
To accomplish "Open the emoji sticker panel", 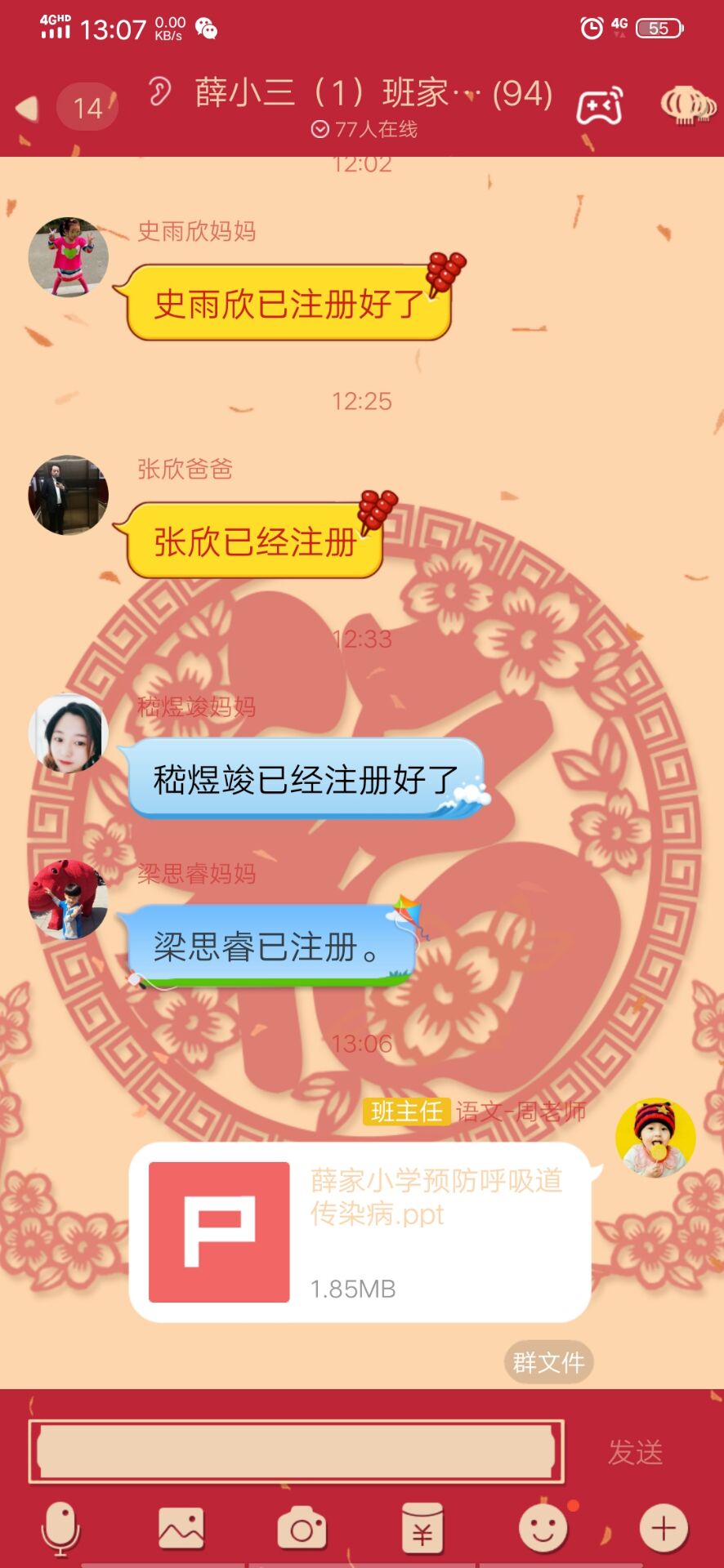I will [543, 1528].
